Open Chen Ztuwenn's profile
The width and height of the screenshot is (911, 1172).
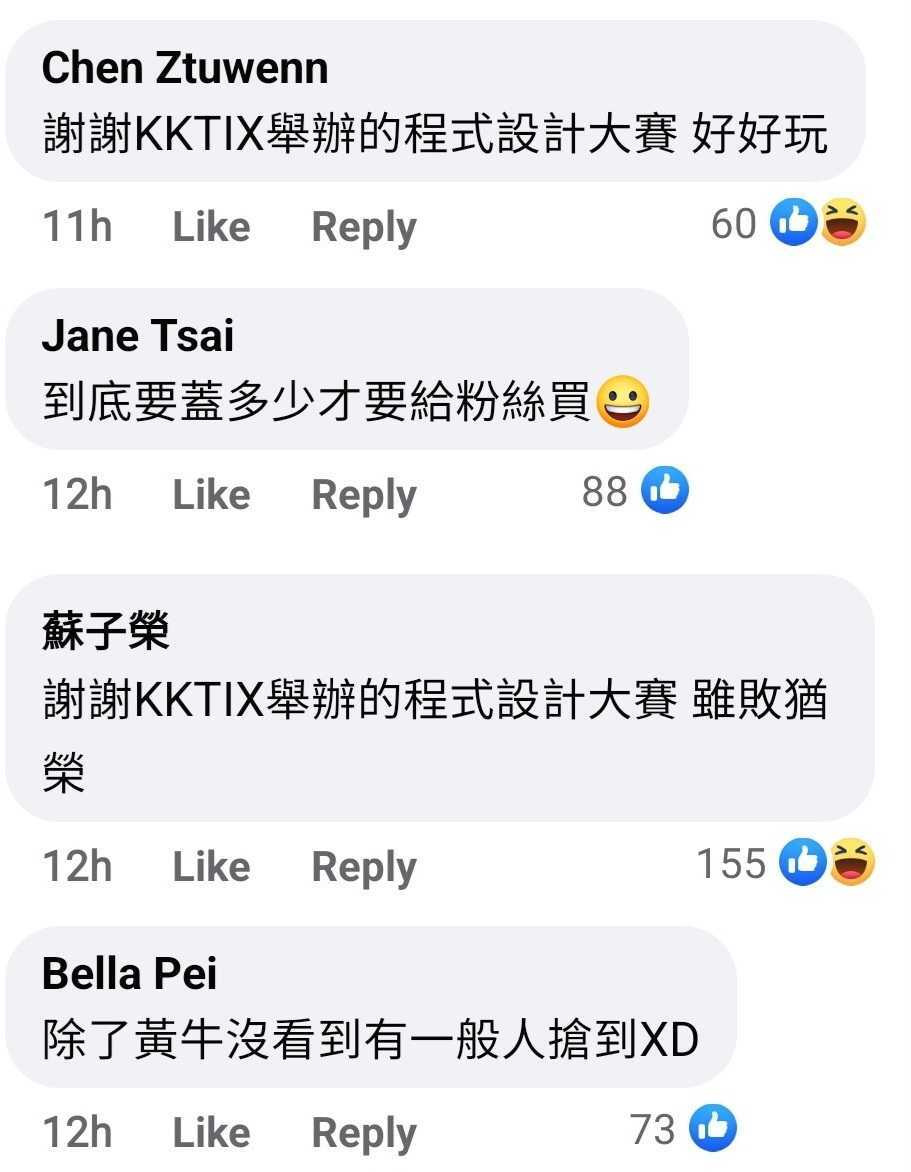click(x=185, y=68)
